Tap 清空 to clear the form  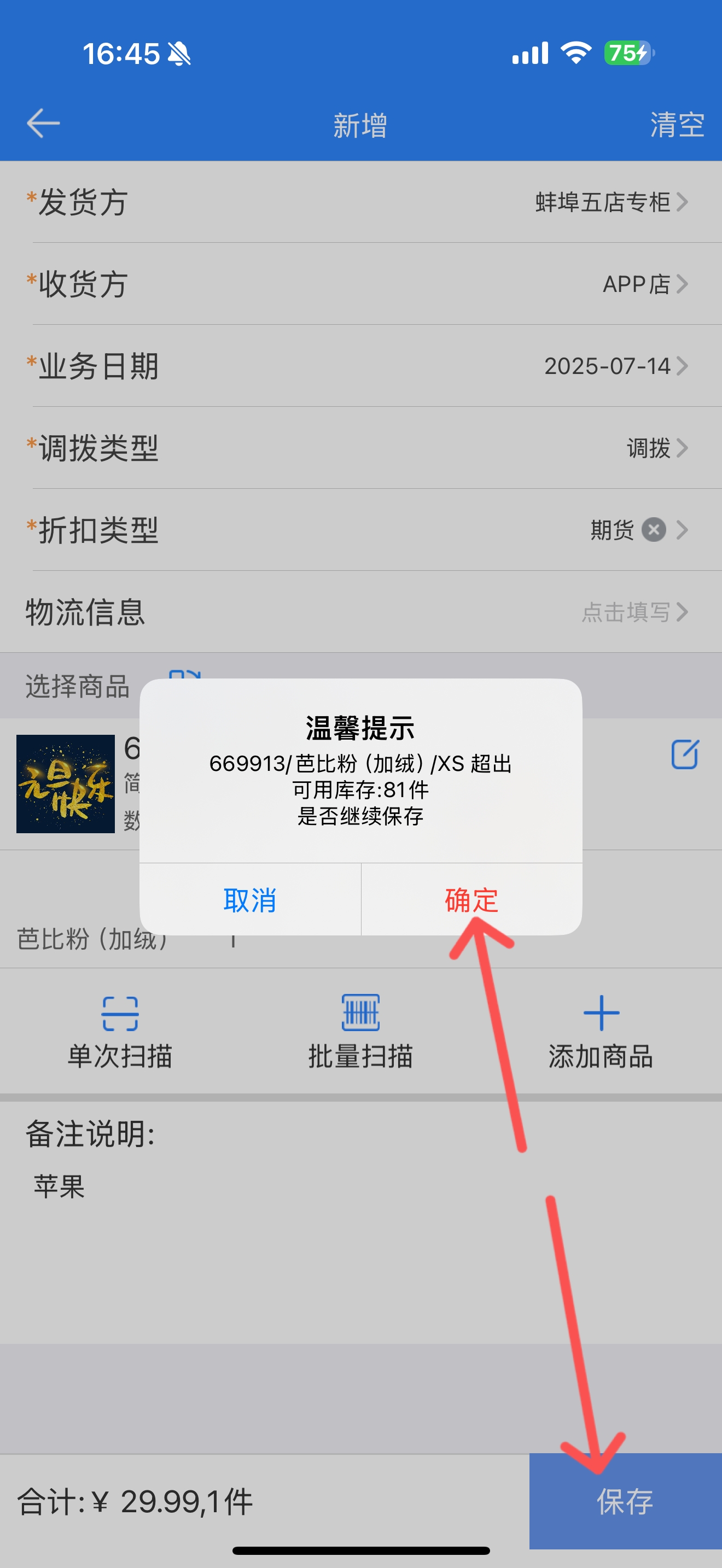coord(677,125)
